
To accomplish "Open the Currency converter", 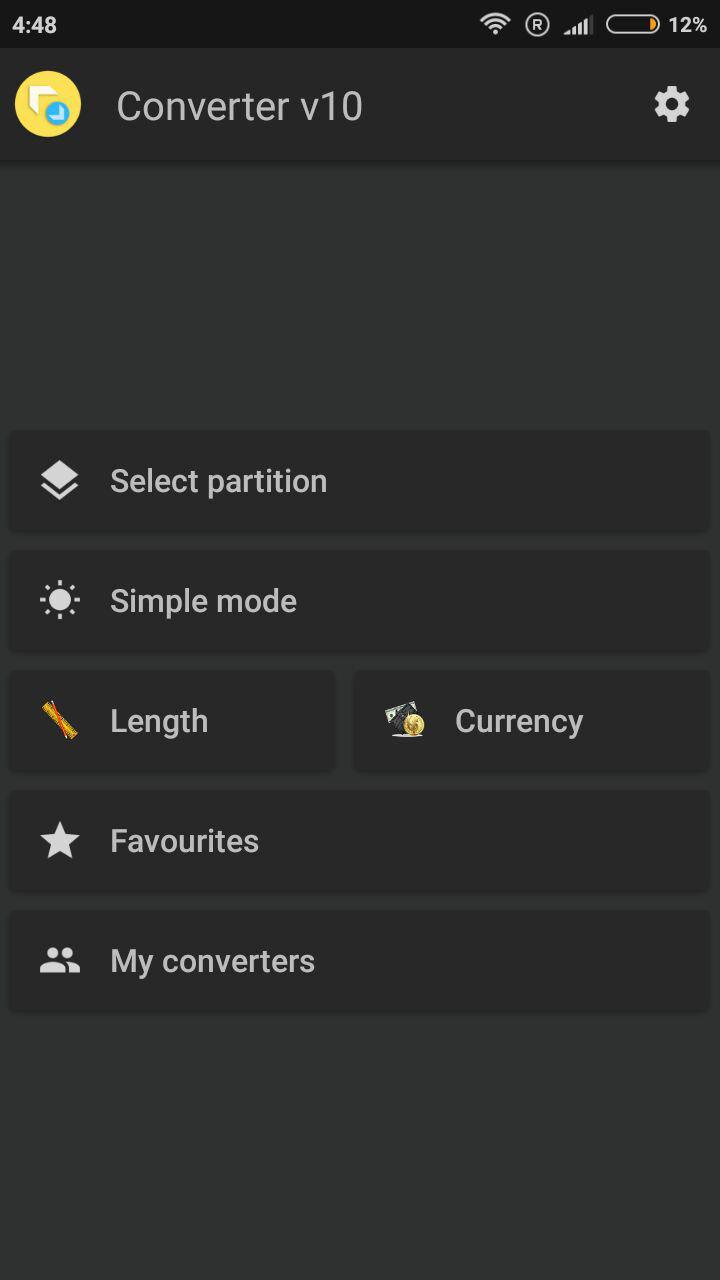I will (531, 721).
